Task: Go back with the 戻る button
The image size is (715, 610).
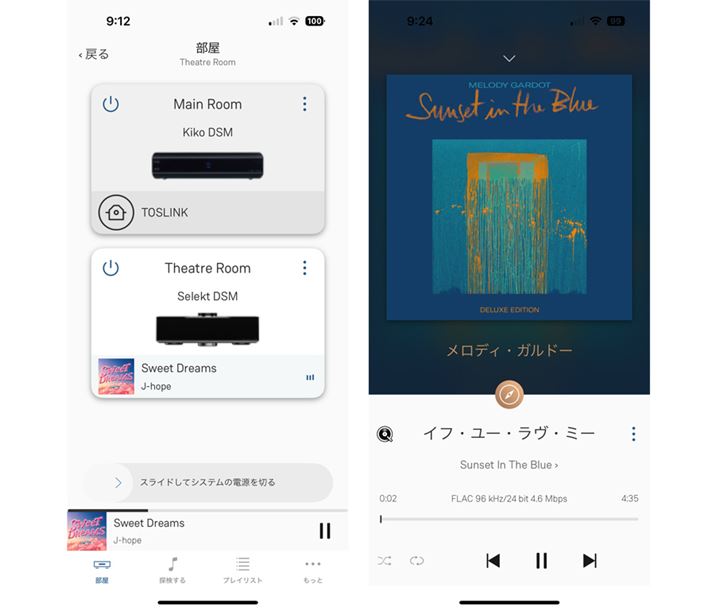Action: (x=94, y=54)
